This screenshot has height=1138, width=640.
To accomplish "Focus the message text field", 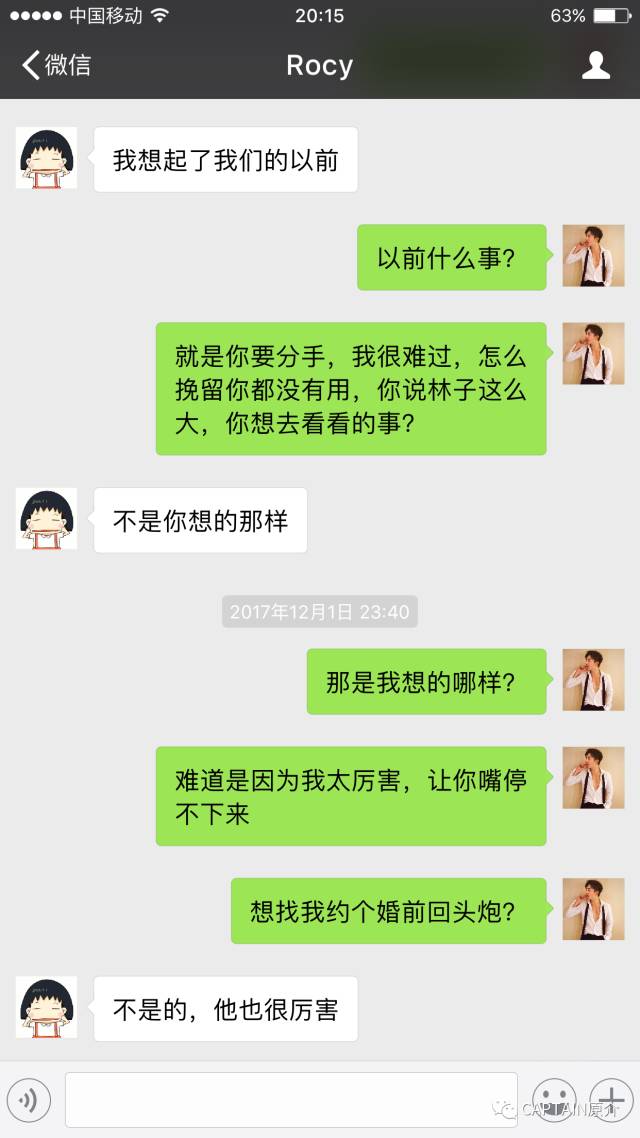I will tap(290, 1100).
